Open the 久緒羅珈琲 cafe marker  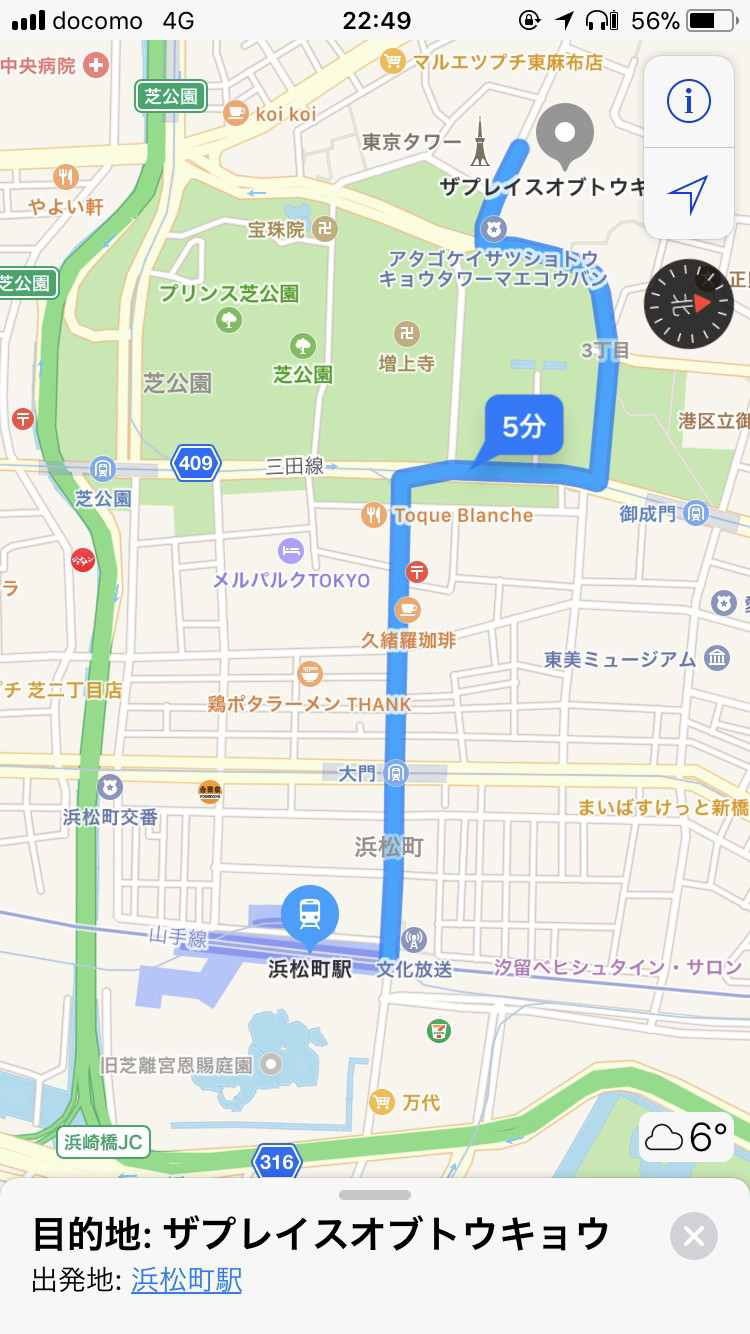(408, 609)
